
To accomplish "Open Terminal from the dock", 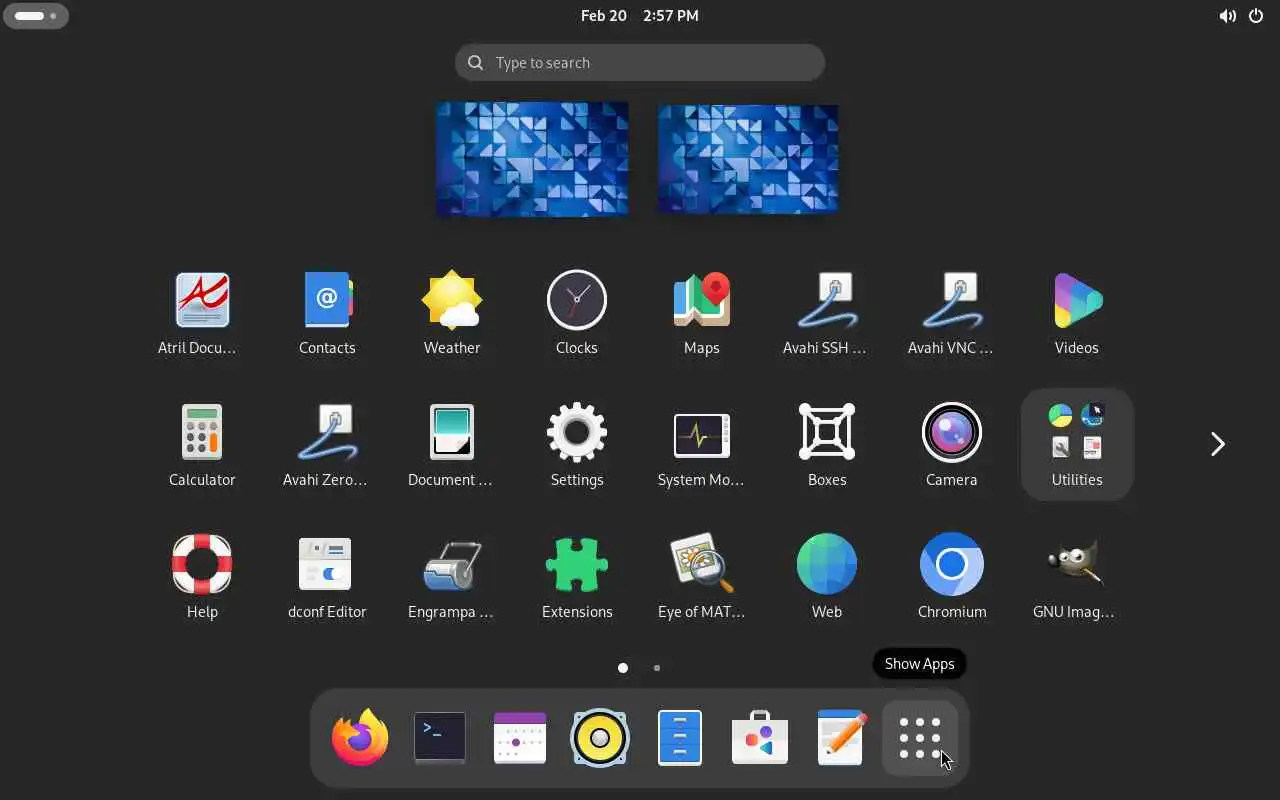I will coord(440,738).
